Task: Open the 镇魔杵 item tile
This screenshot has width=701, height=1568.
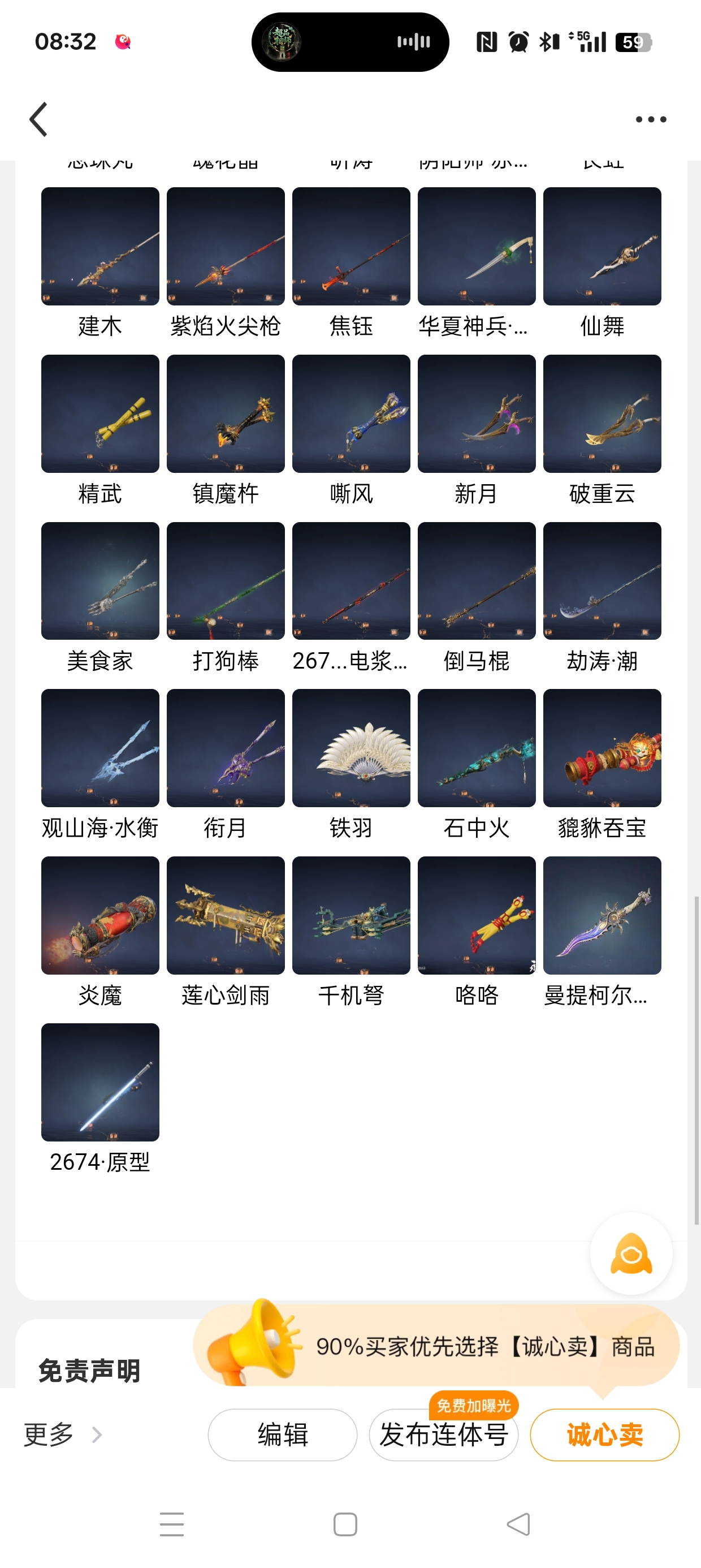Action: (225, 414)
